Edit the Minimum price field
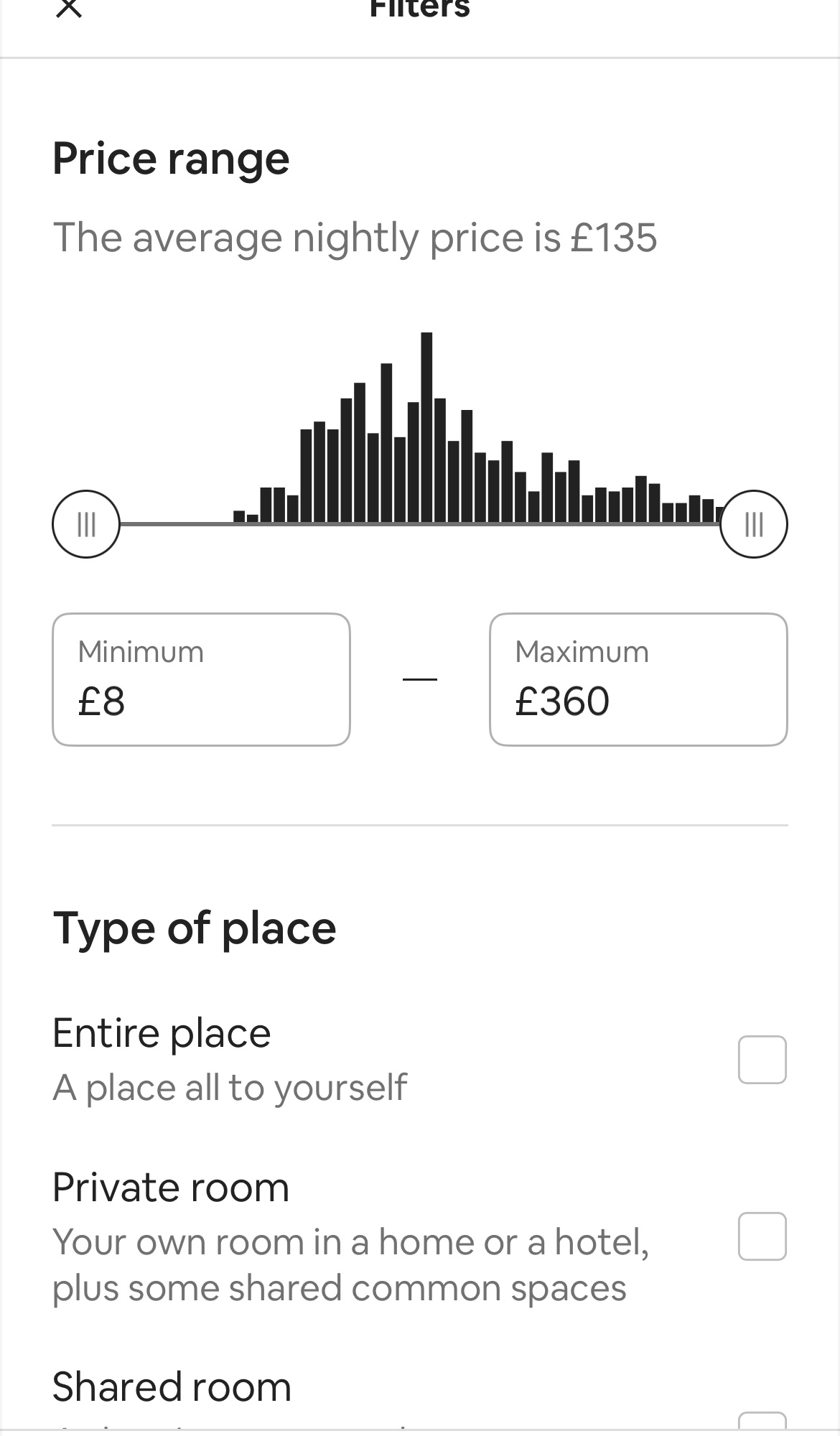This screenshot has width=840, height=1436. [201, 679]
